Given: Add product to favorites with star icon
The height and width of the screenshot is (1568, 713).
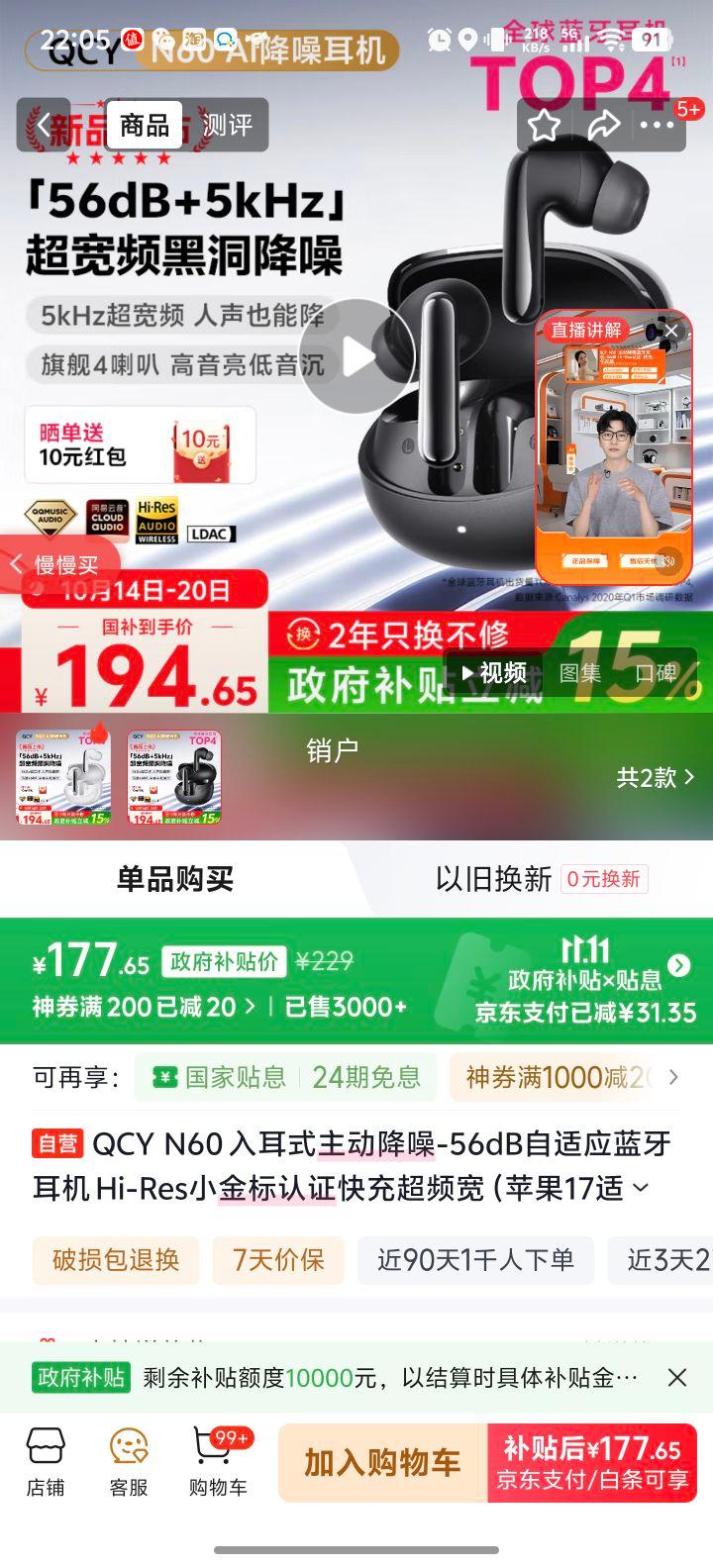Looking at the screenshot, I should pyautogui.click(x=544, y=126).
